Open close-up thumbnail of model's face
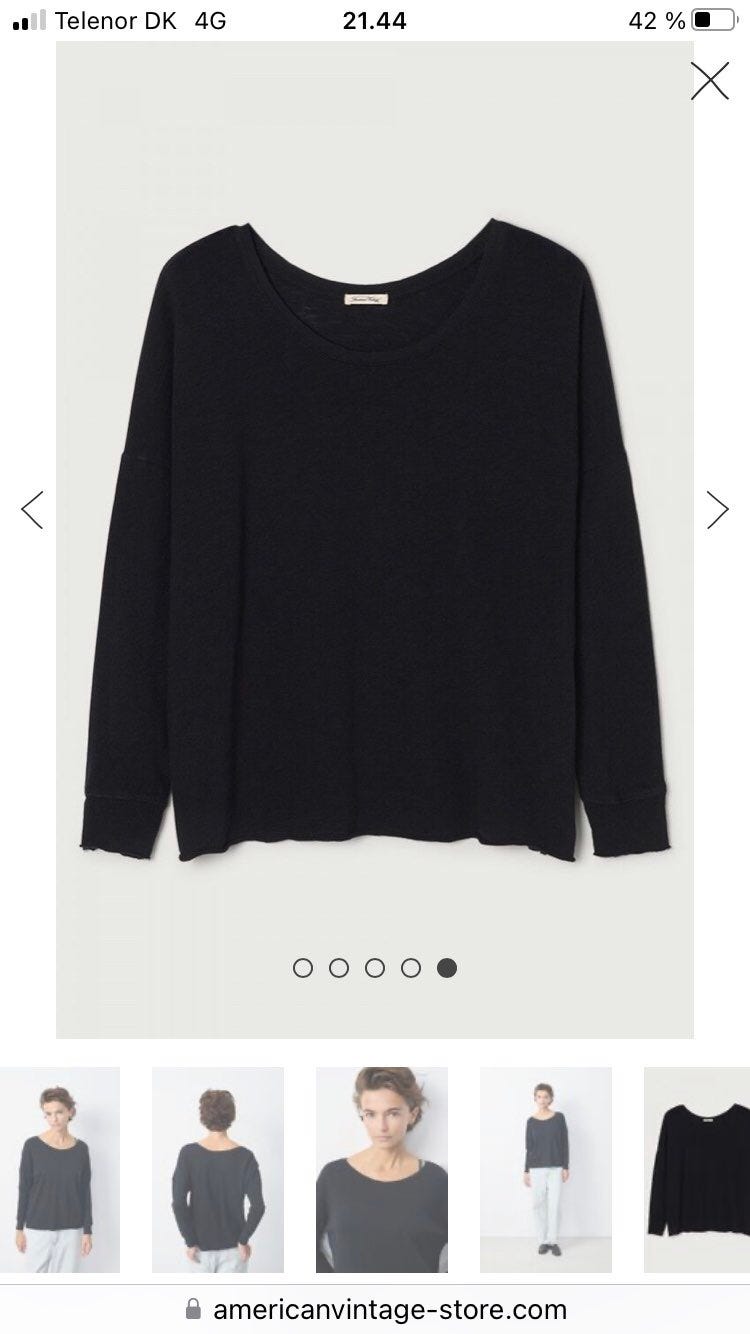This screenshot has height=1334, width=750. tap(382, 1170)
